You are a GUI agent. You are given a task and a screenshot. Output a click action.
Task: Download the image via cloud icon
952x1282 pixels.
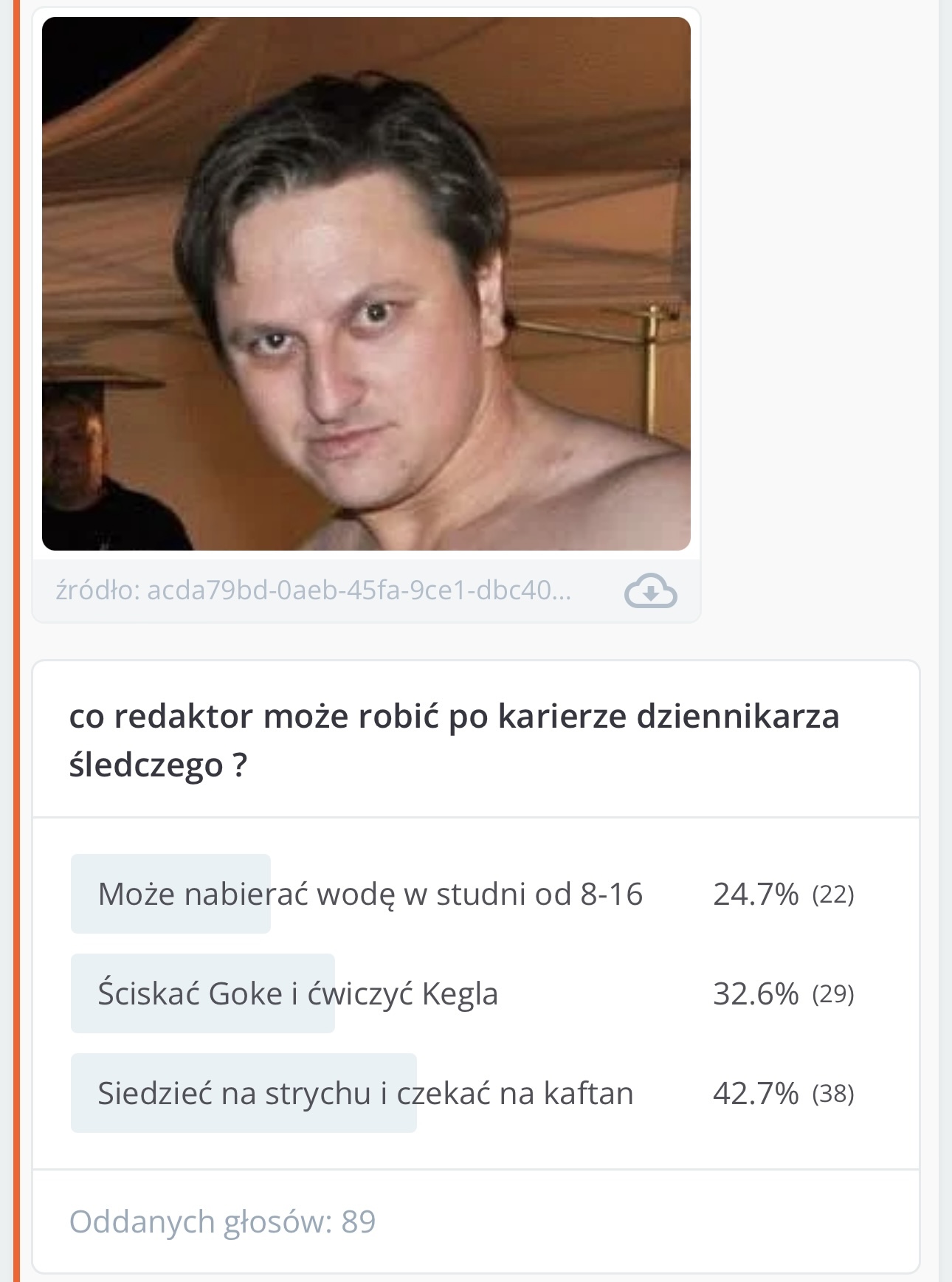click(x=650, y=590)
